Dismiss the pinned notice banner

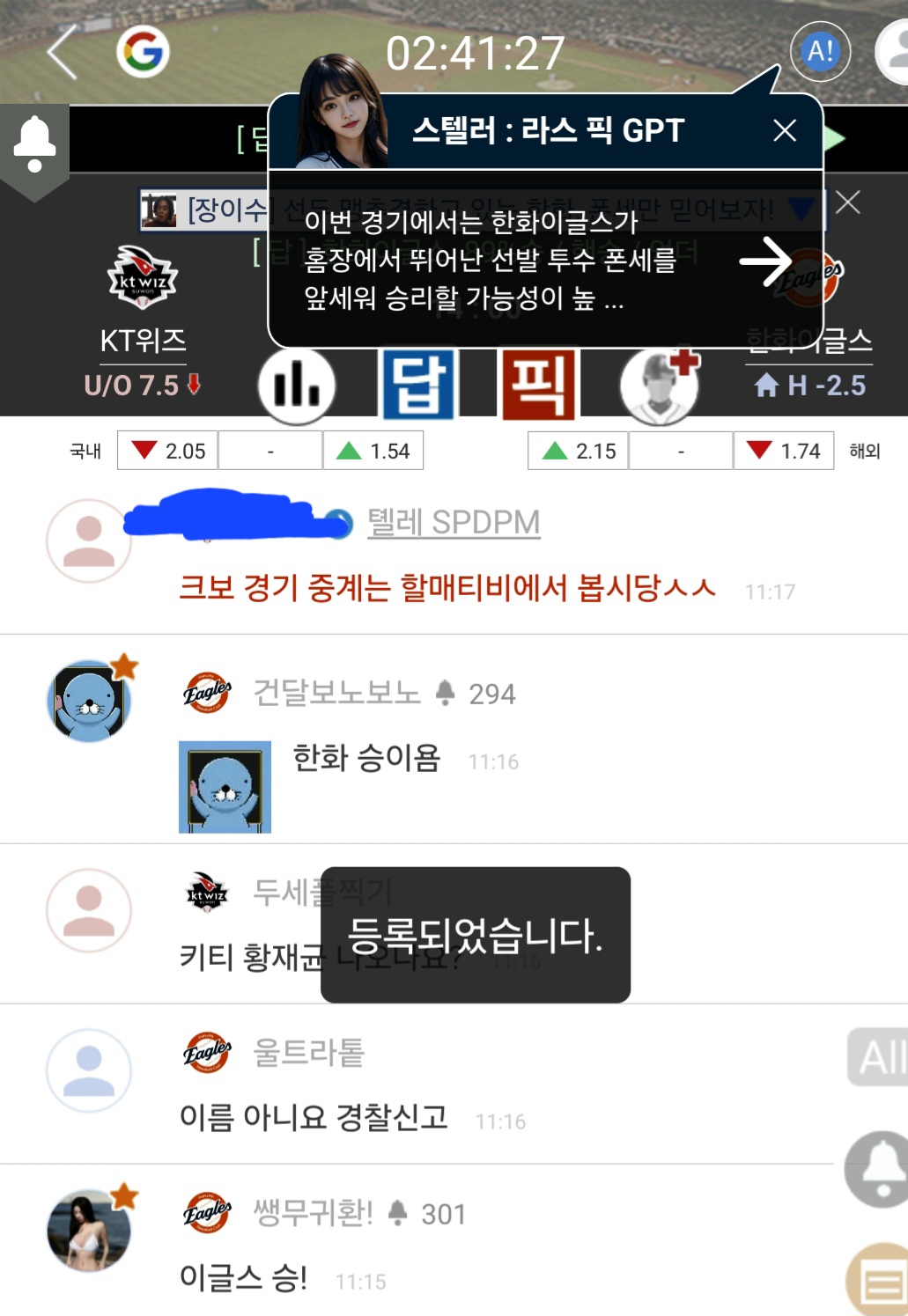tap(848, 202)
